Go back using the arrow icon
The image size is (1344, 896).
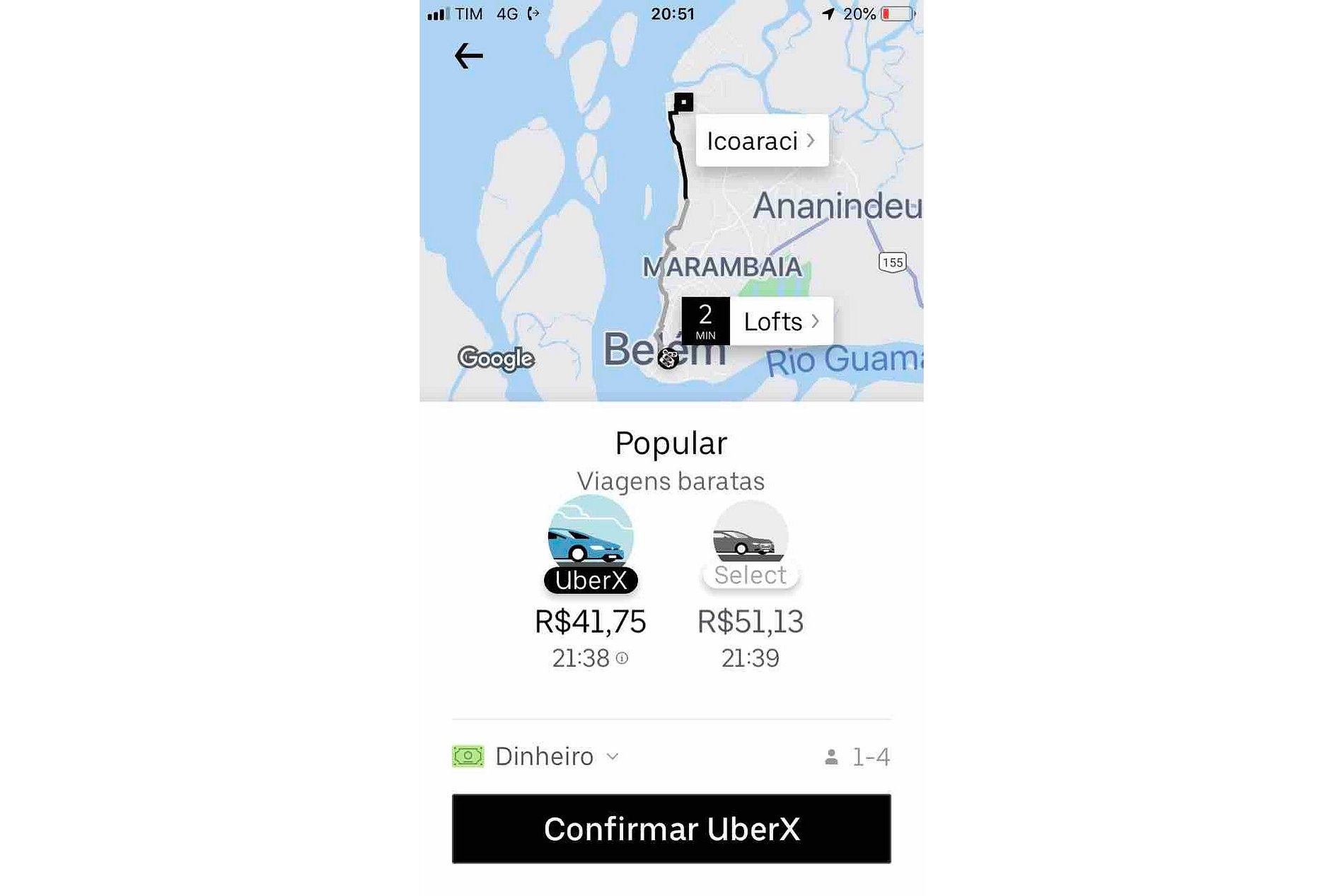pyautogui.click(x=468, y=56)
